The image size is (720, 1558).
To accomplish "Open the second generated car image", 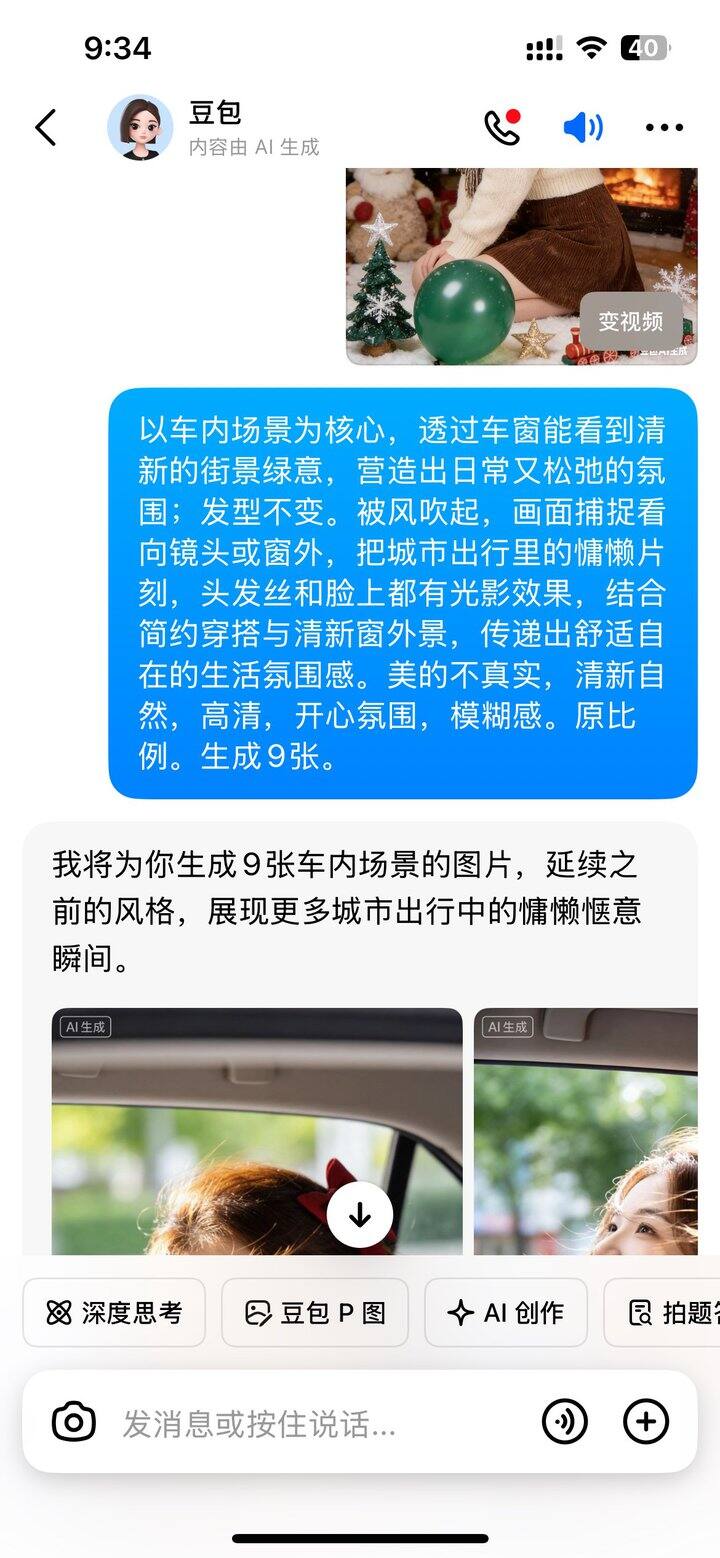I will (x=586, y=1131).
